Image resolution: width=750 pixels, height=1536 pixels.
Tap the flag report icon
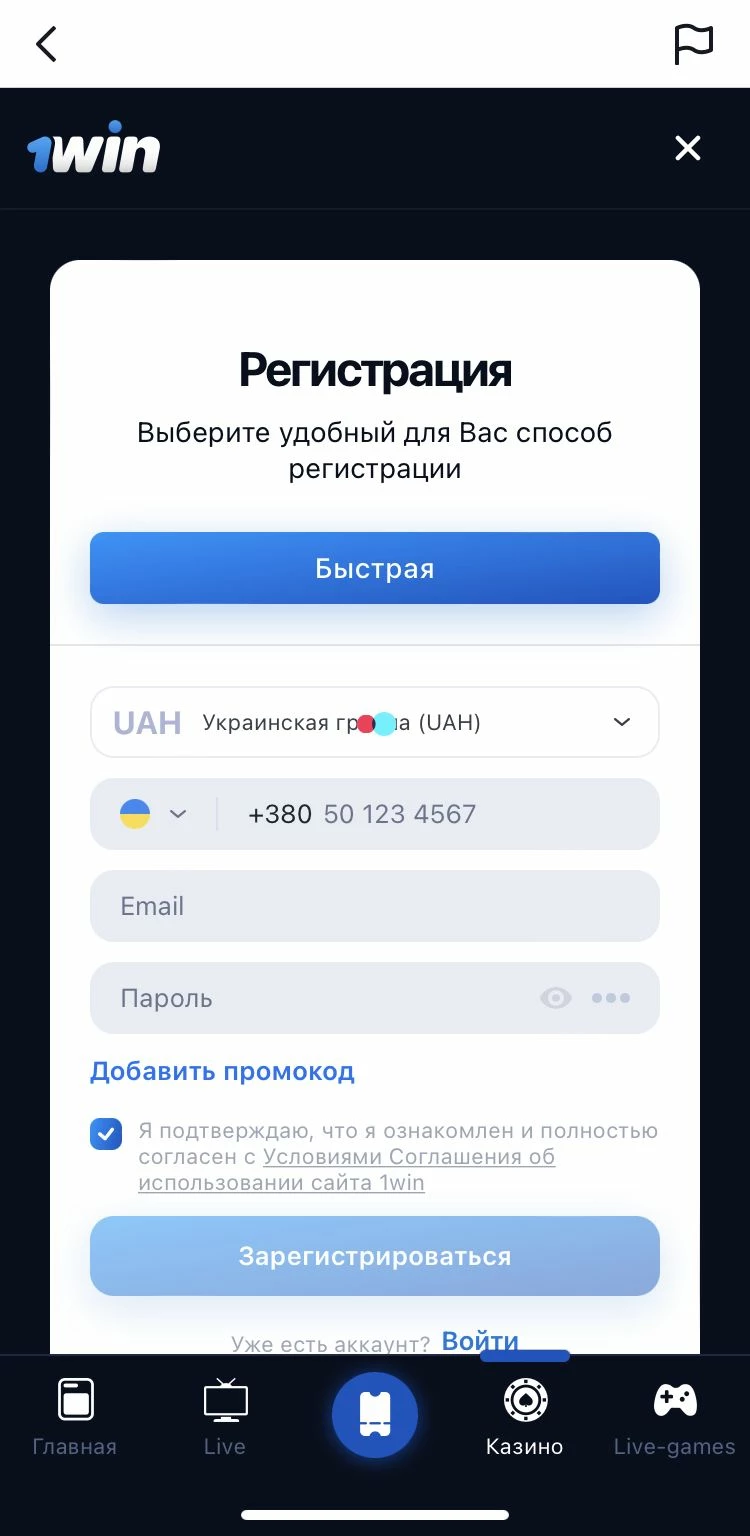coord(693,44)
